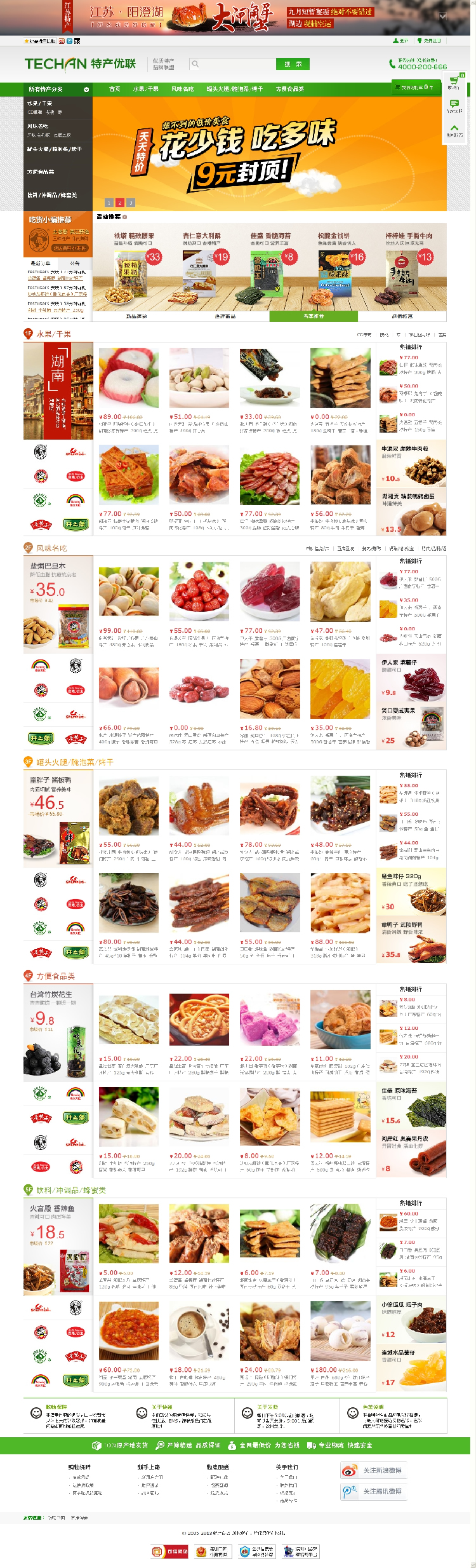Switch to the 水果/干果 nav tab
This screenshot has height=1568, width=476.
(146, 89)
